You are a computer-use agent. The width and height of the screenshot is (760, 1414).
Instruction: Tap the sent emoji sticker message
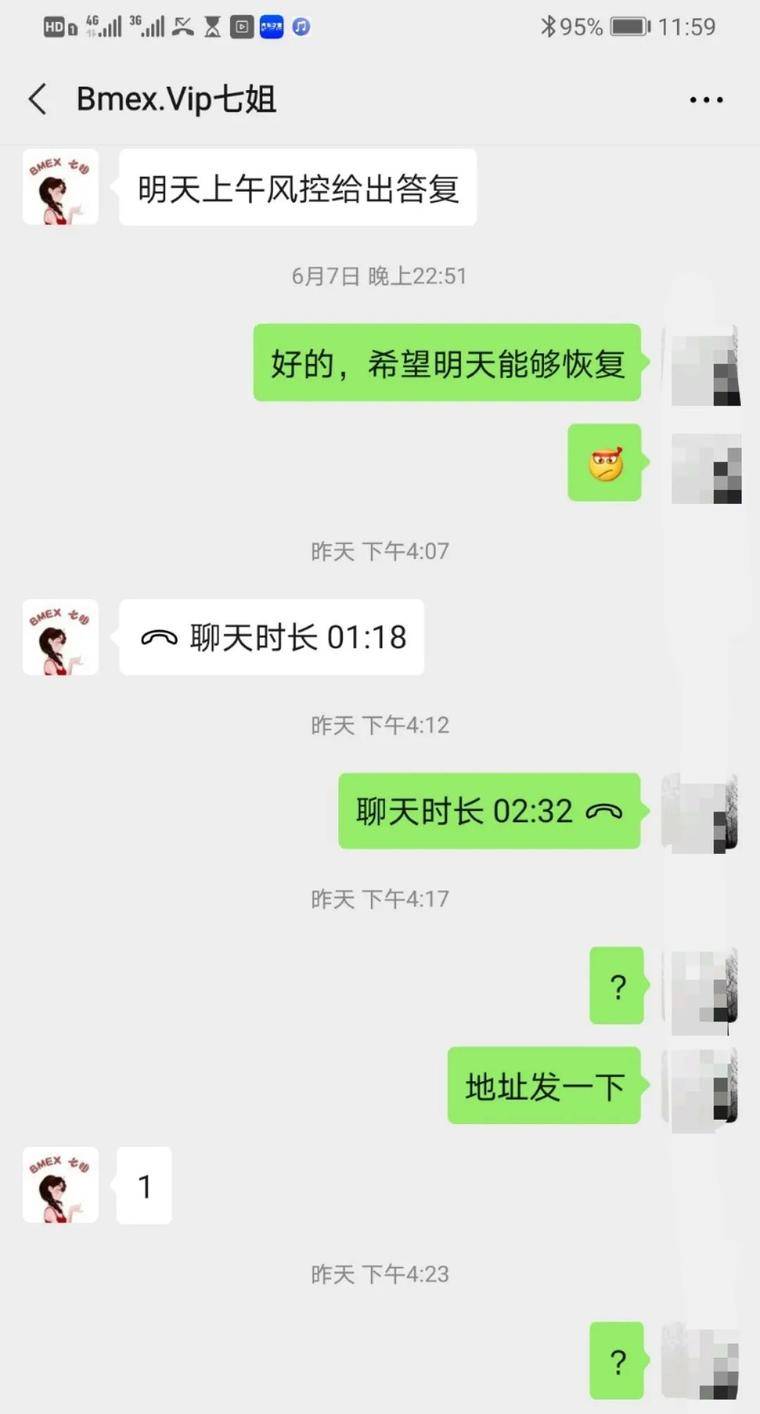pyautogui.click(x=605, y=465)
